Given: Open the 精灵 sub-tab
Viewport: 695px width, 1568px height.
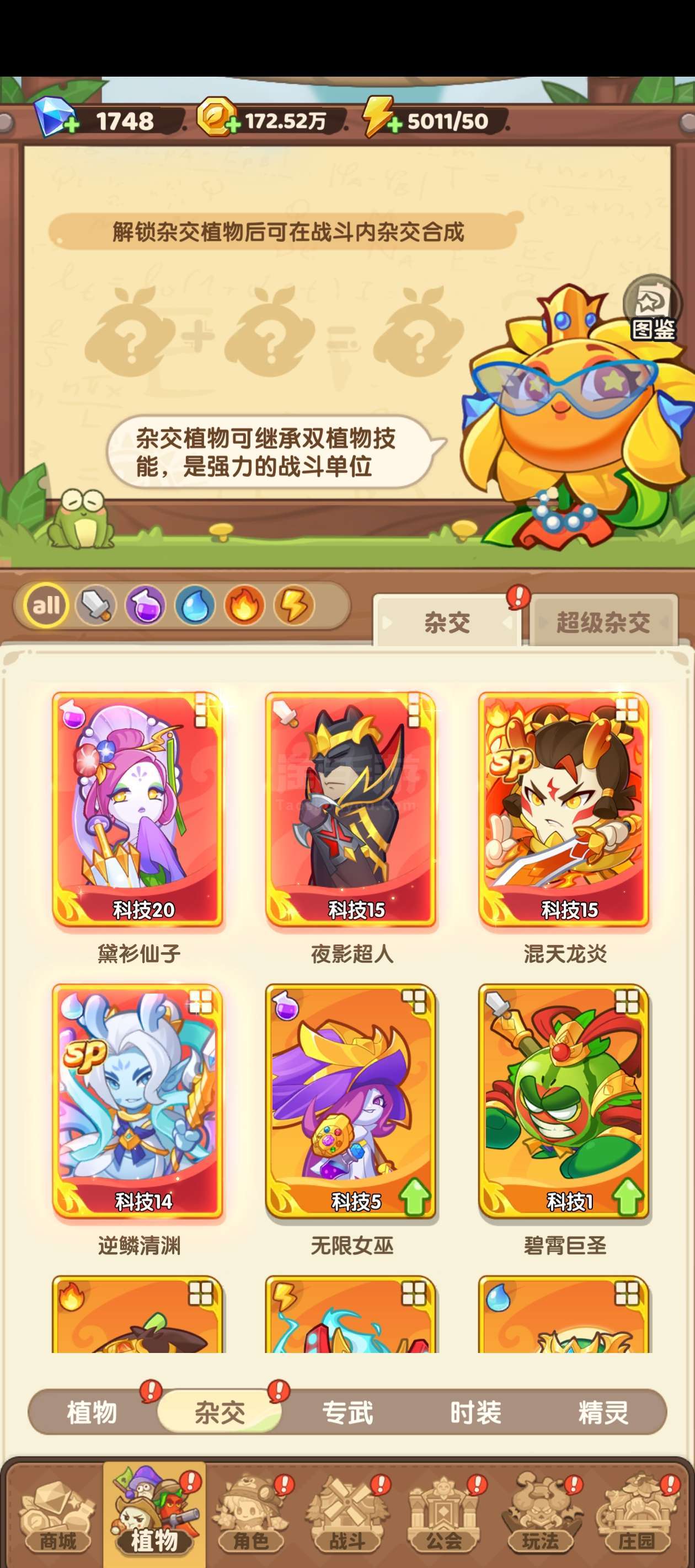Looking at the screenshot, I should tap(603, 1412).
